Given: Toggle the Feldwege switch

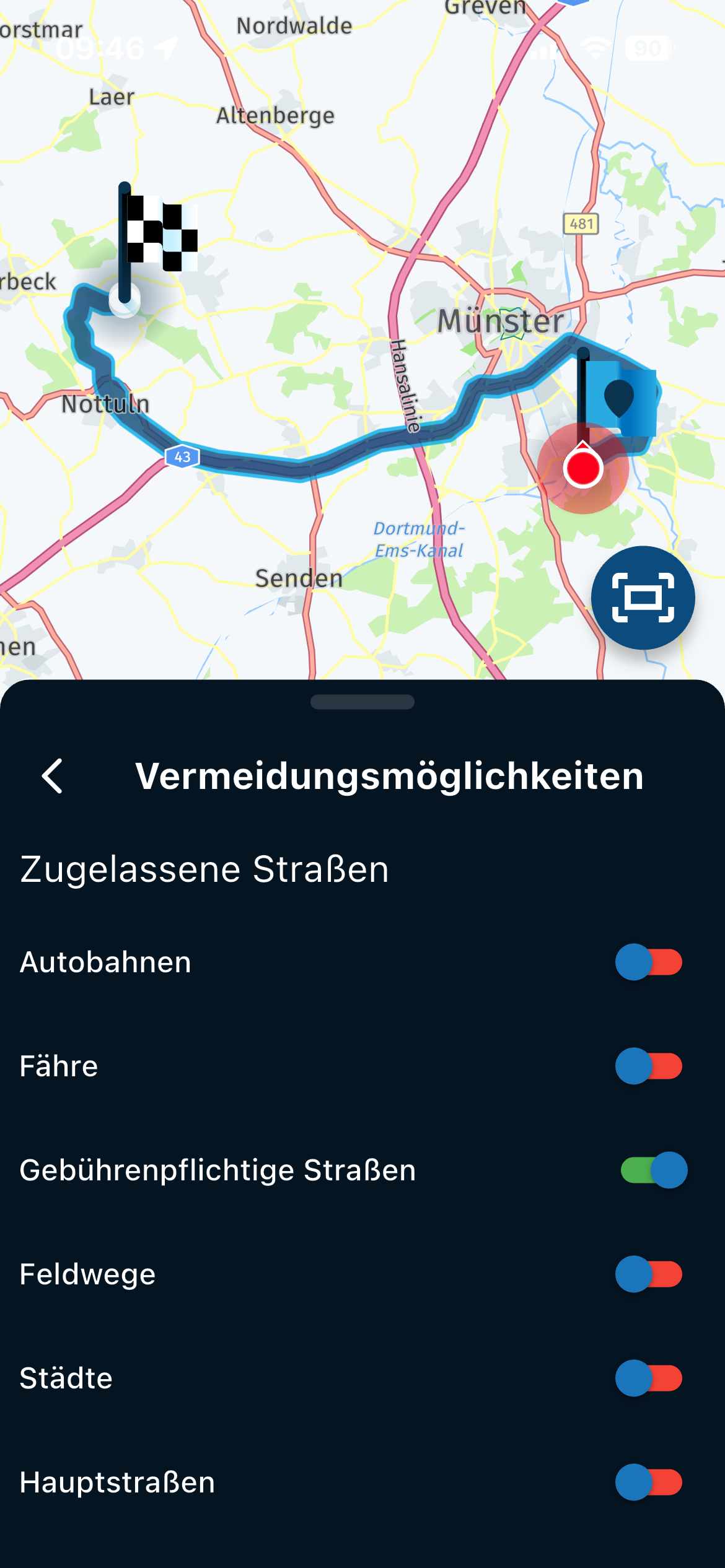Looking at the screenshot, I should [649, 1274].
